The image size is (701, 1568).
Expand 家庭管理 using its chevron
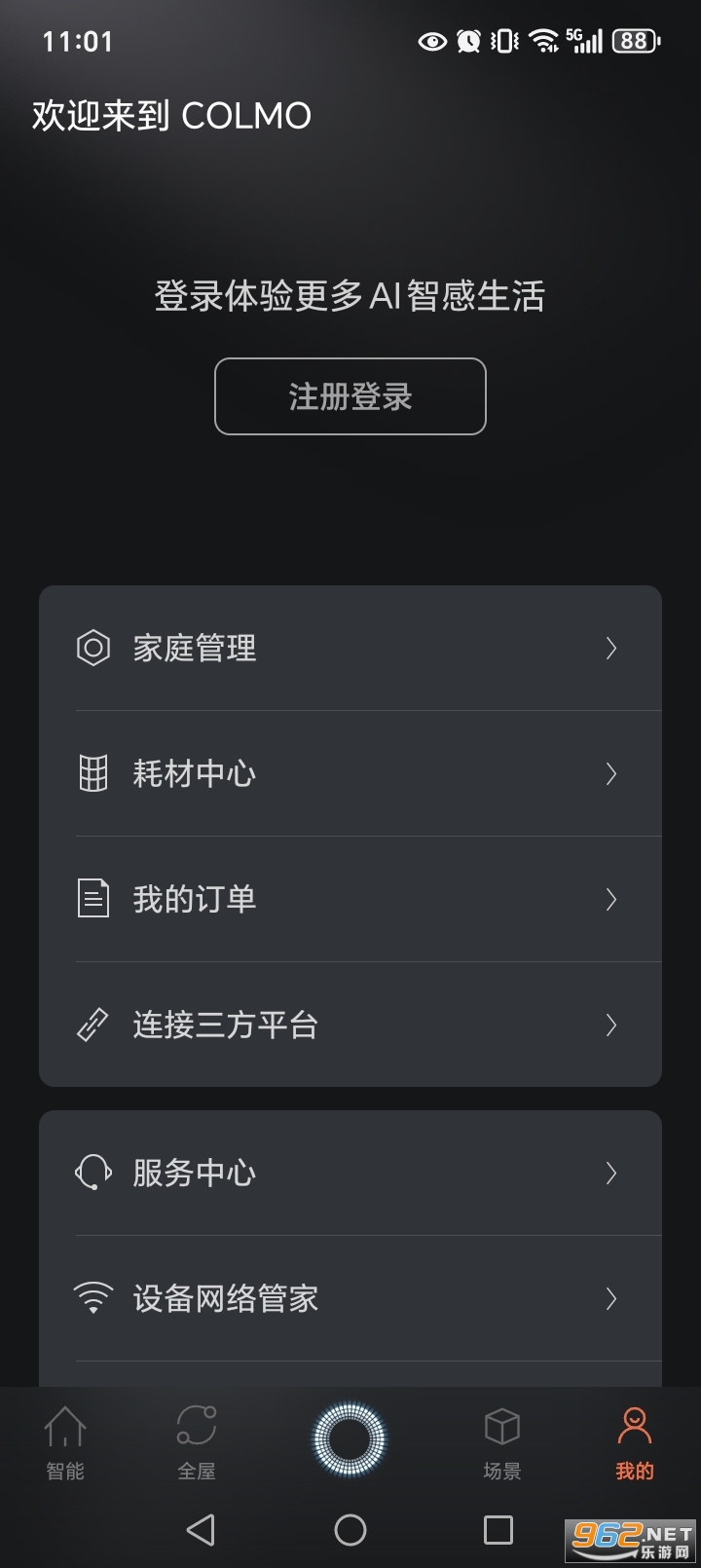click(611, 648)
